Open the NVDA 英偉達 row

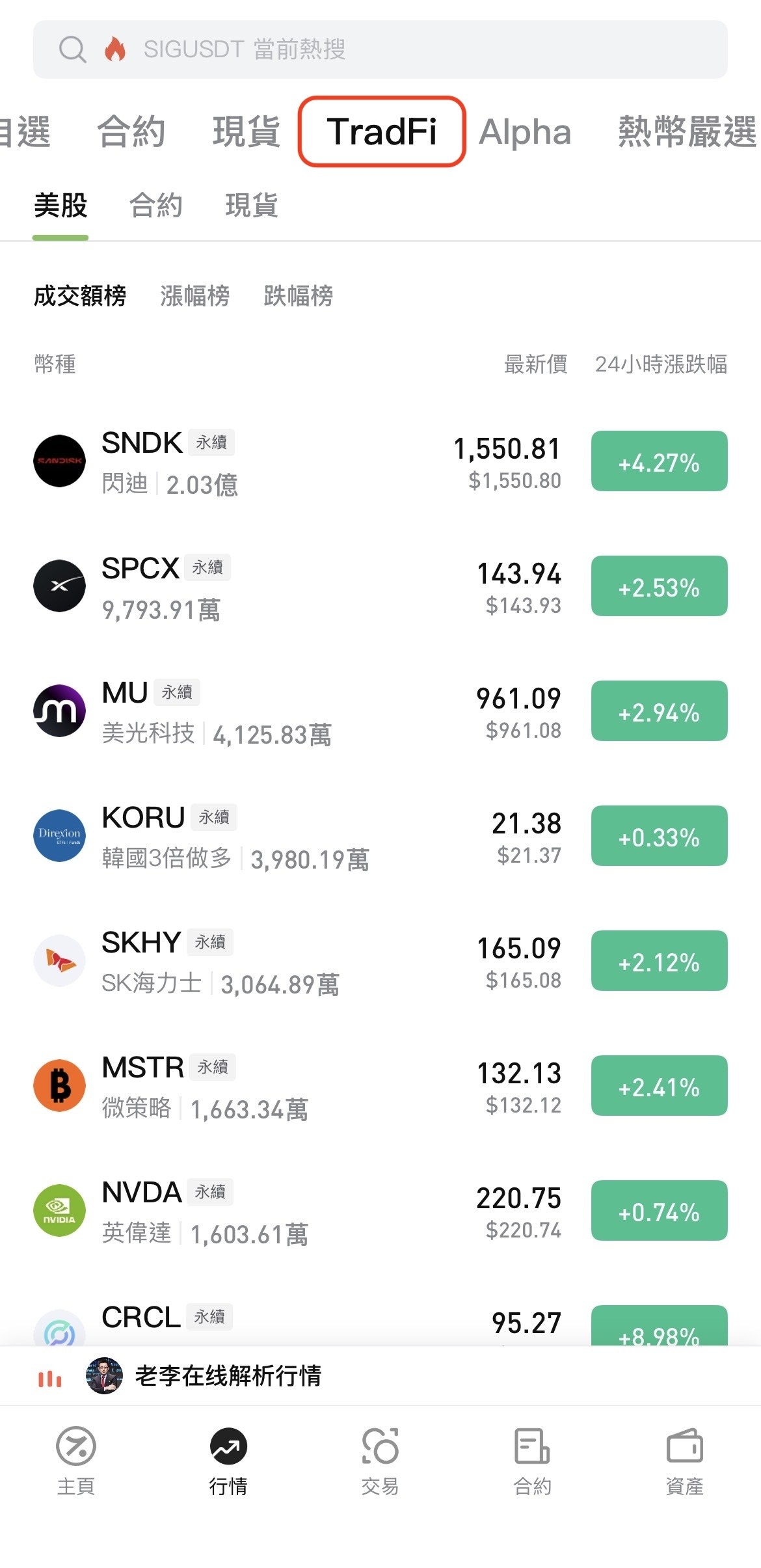380,1211
